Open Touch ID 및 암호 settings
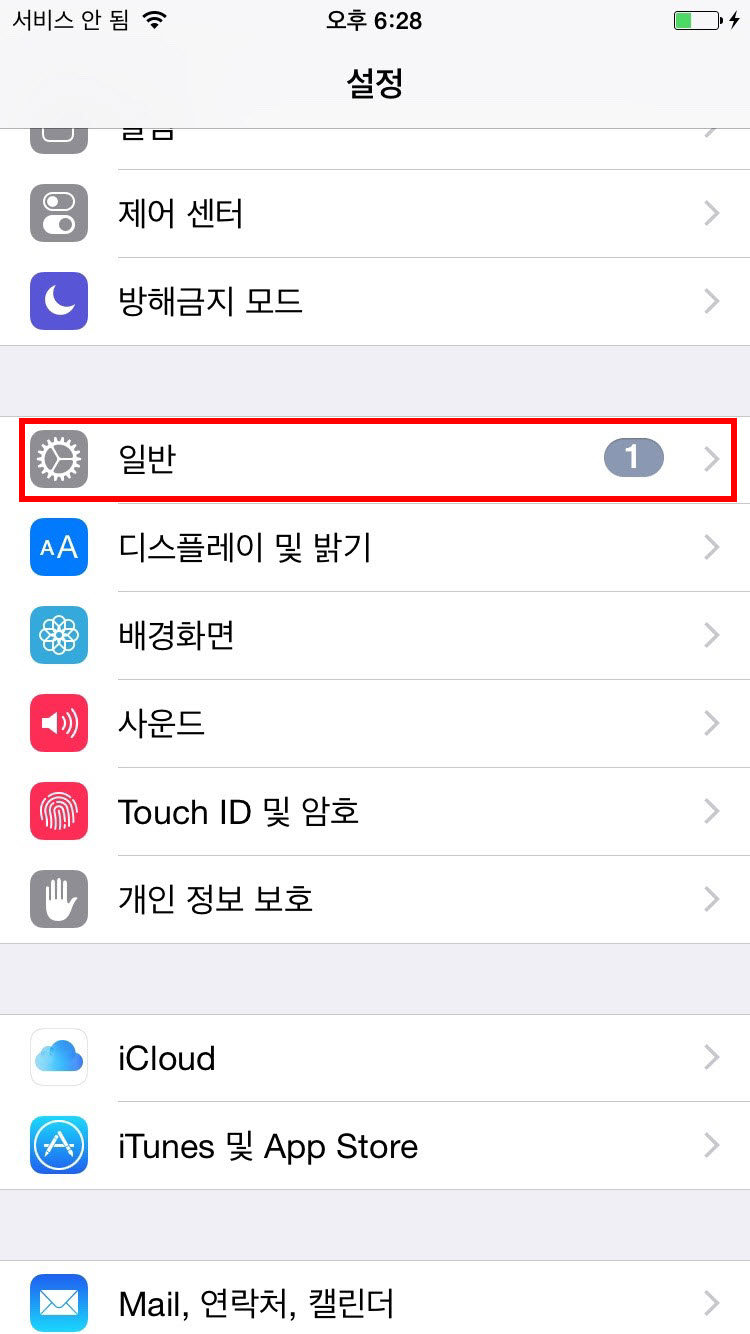The height and width of the screenshot is (1334, 750). click(x=375, y=811)
